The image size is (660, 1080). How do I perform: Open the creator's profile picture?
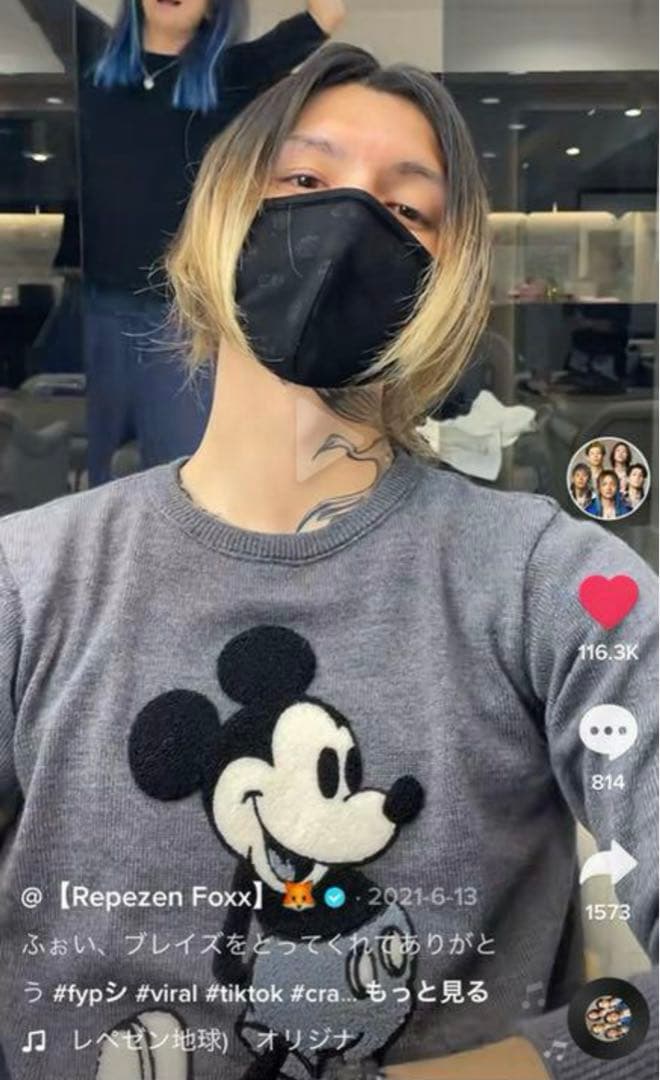pos(607,478)
